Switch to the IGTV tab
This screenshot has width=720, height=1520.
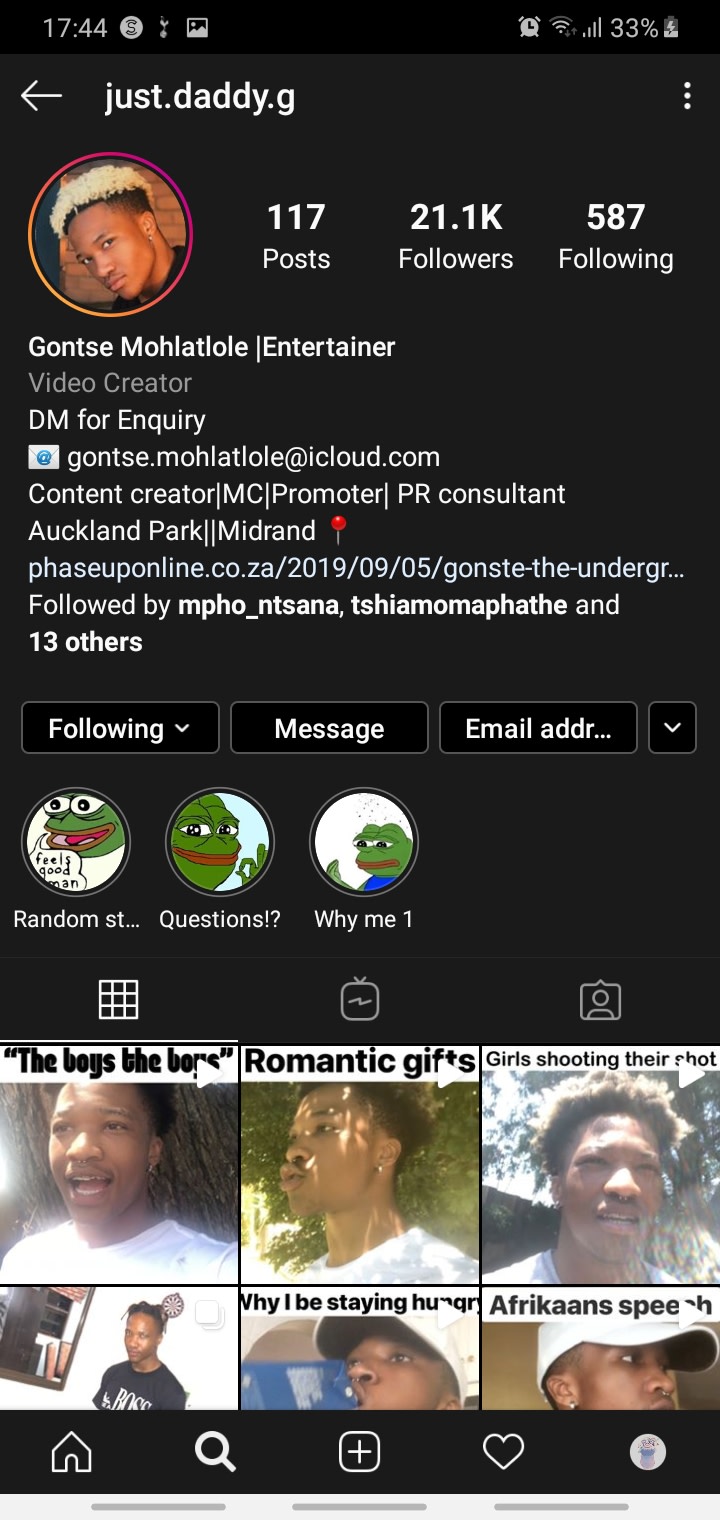(360, 999)
